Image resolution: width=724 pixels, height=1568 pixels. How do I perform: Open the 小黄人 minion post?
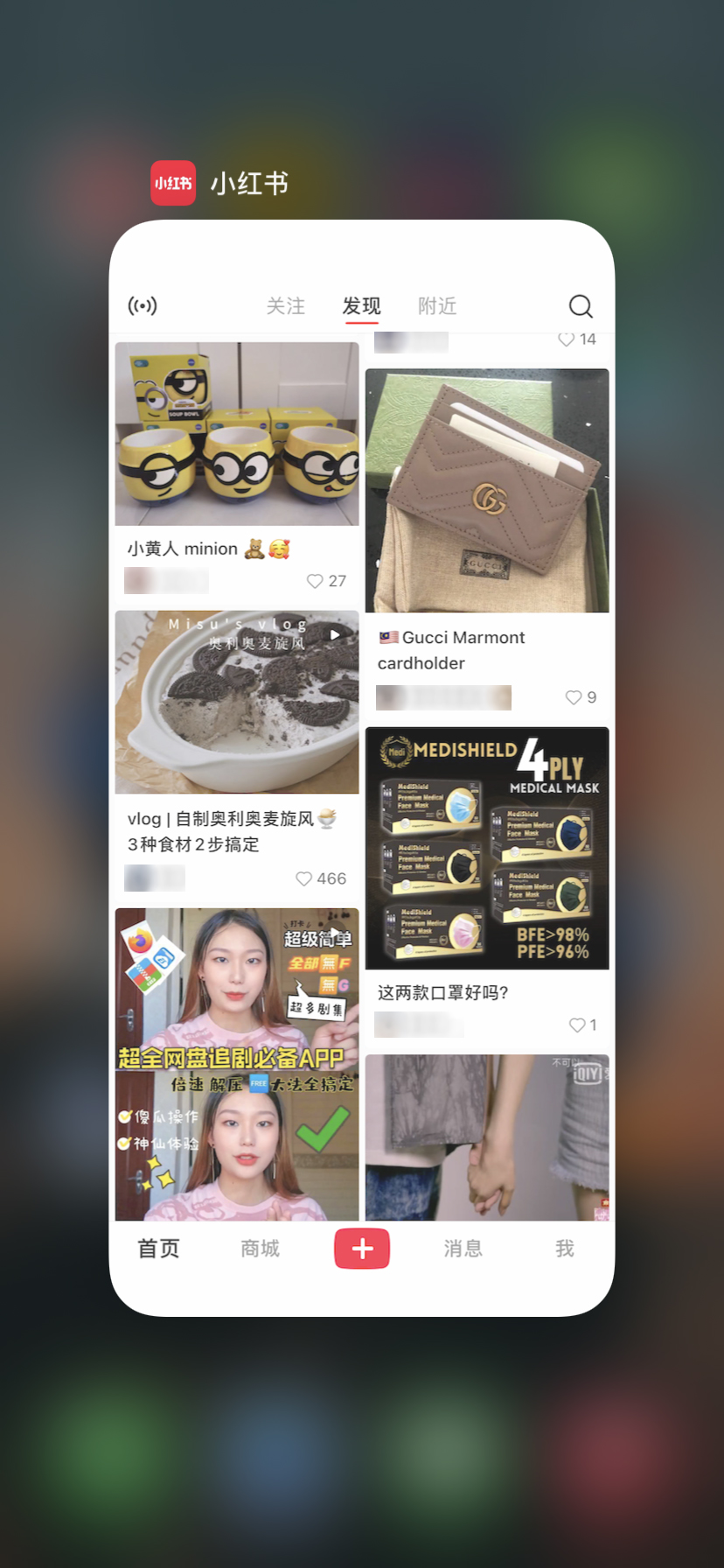click(237, 435)
